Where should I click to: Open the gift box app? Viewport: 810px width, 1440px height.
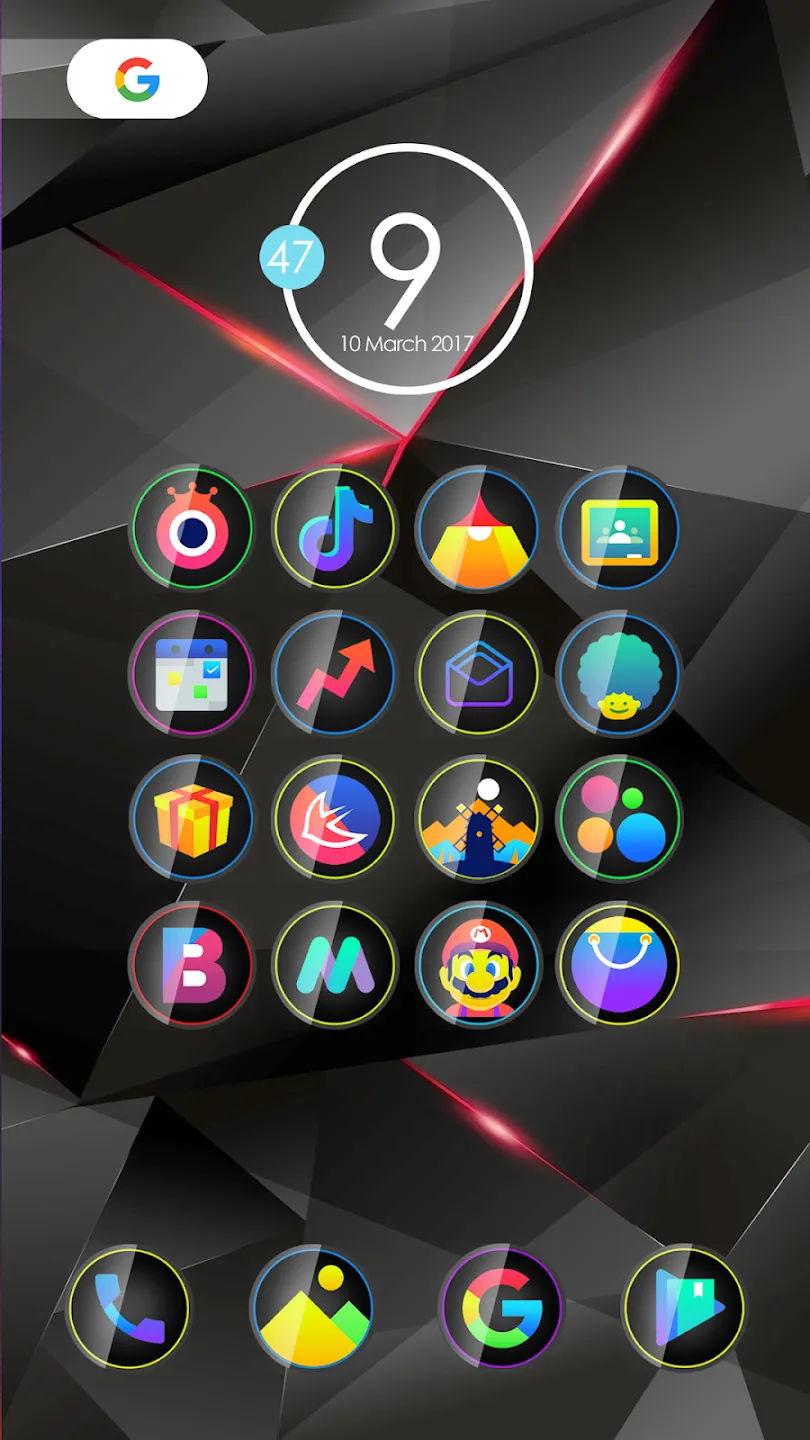pyautogui.click(x=192, y=819)
